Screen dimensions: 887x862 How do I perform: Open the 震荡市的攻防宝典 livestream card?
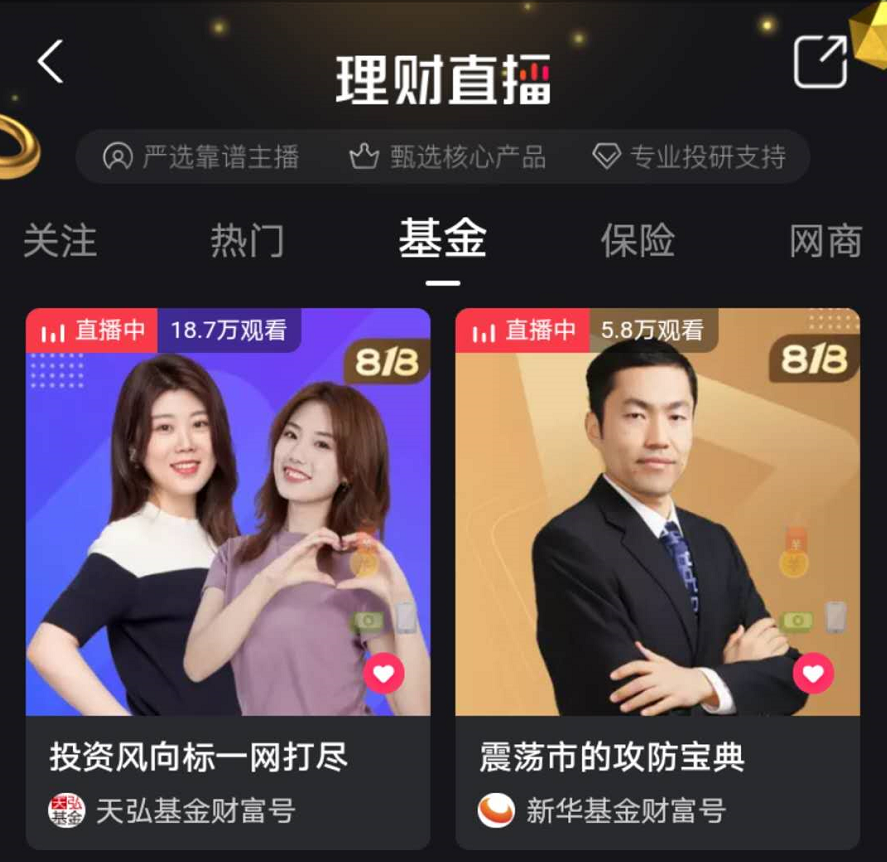657,520
